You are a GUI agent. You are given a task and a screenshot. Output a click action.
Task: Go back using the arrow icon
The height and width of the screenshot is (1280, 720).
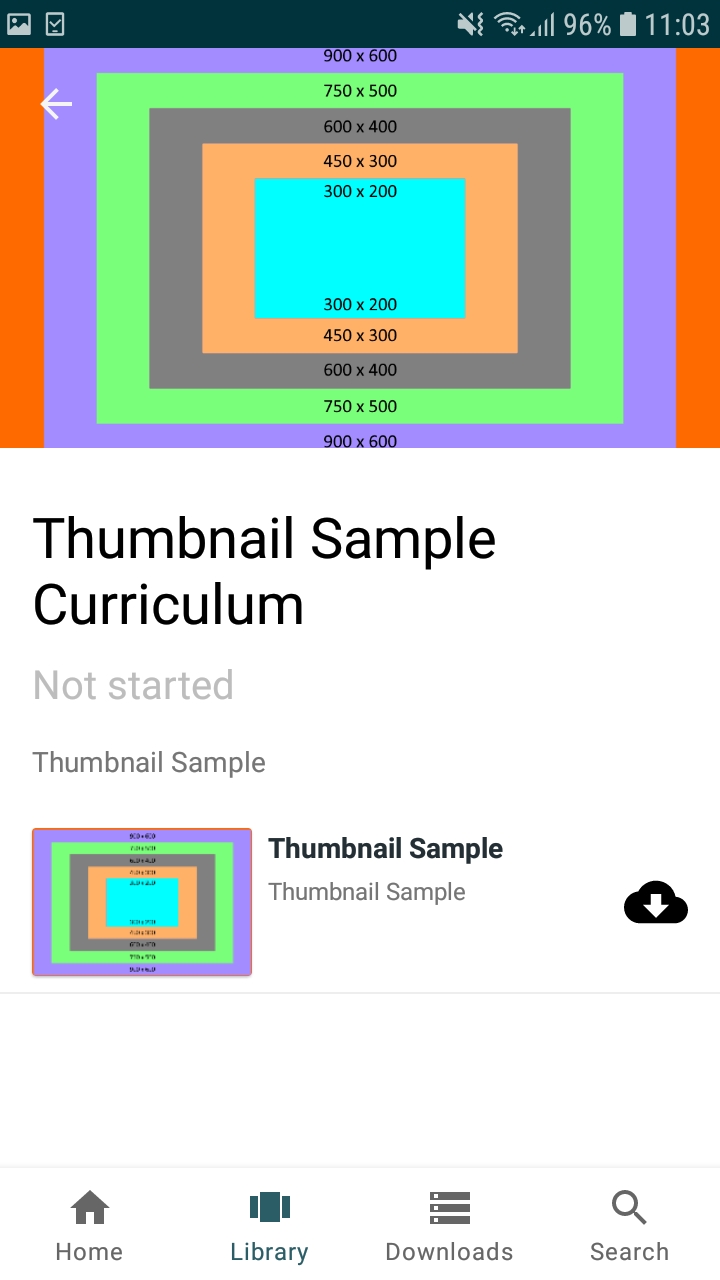(x=56, y=104)
